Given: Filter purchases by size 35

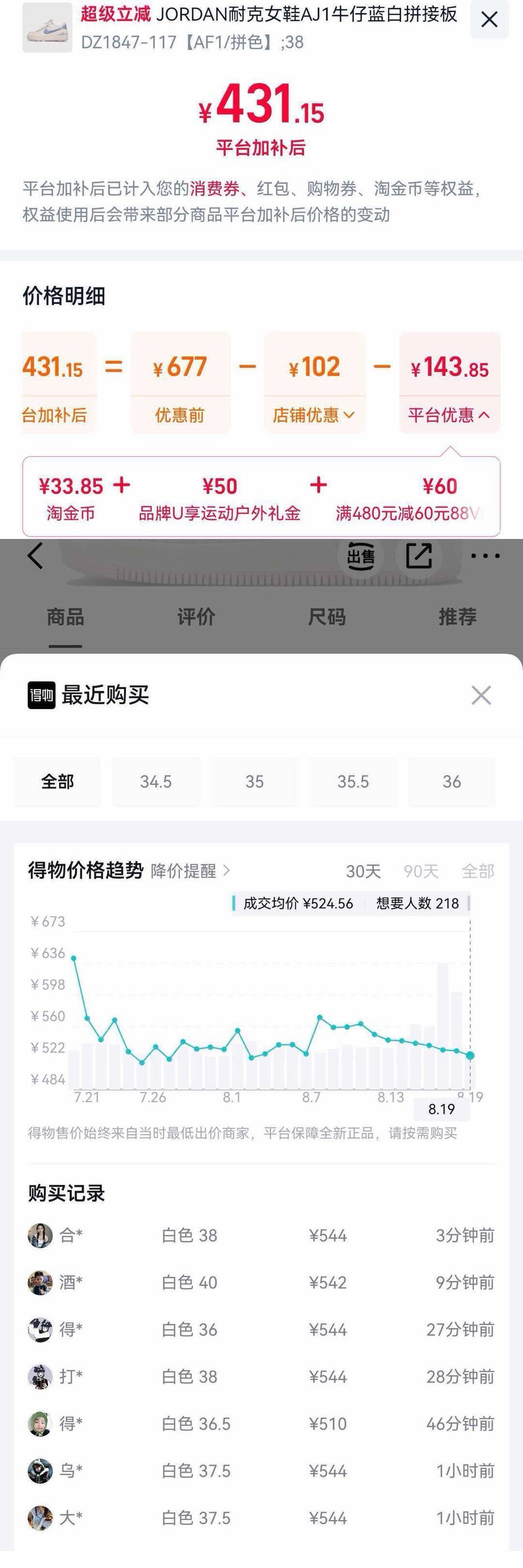Looking at the screenshot, I should (255, 782).
